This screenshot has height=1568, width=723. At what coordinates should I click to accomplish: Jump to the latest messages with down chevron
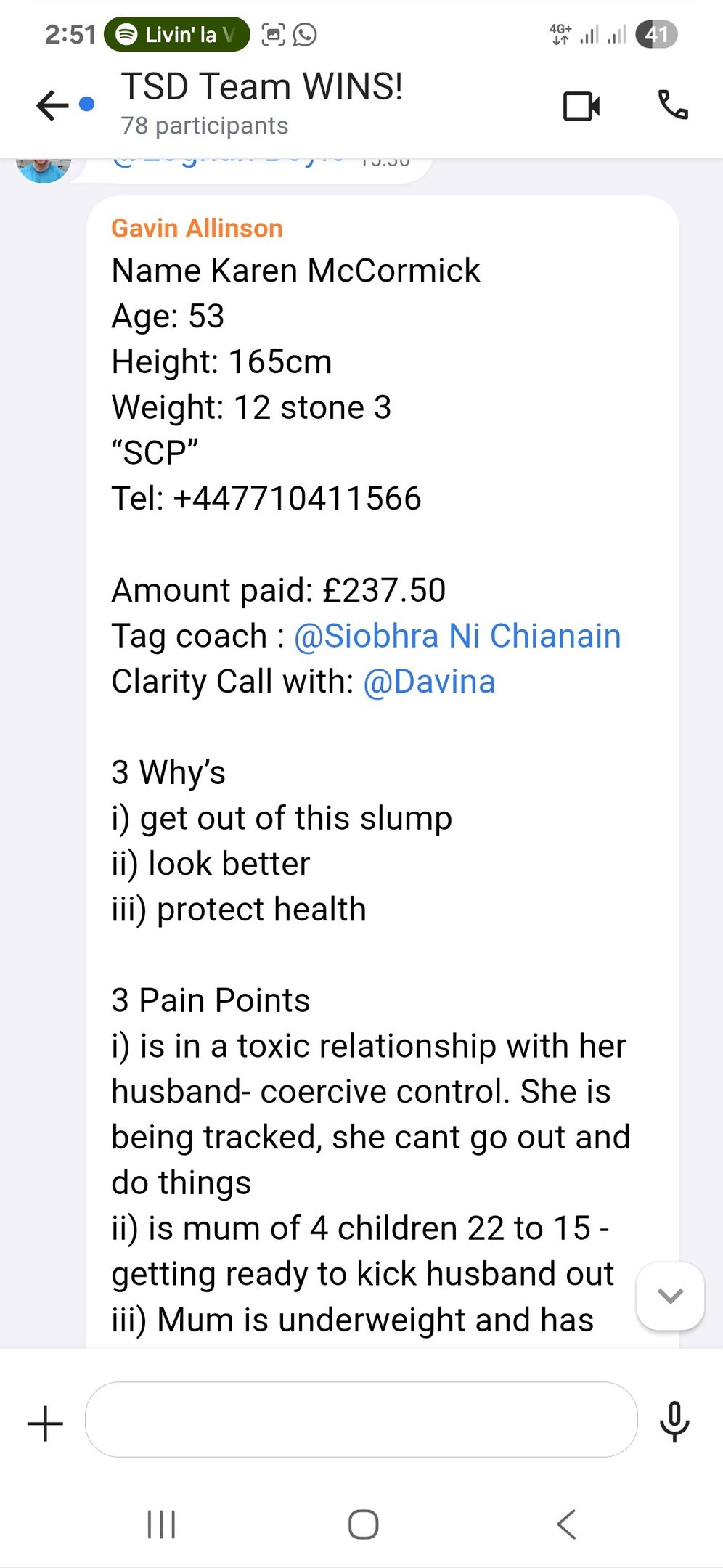[x=670, y=1296]
